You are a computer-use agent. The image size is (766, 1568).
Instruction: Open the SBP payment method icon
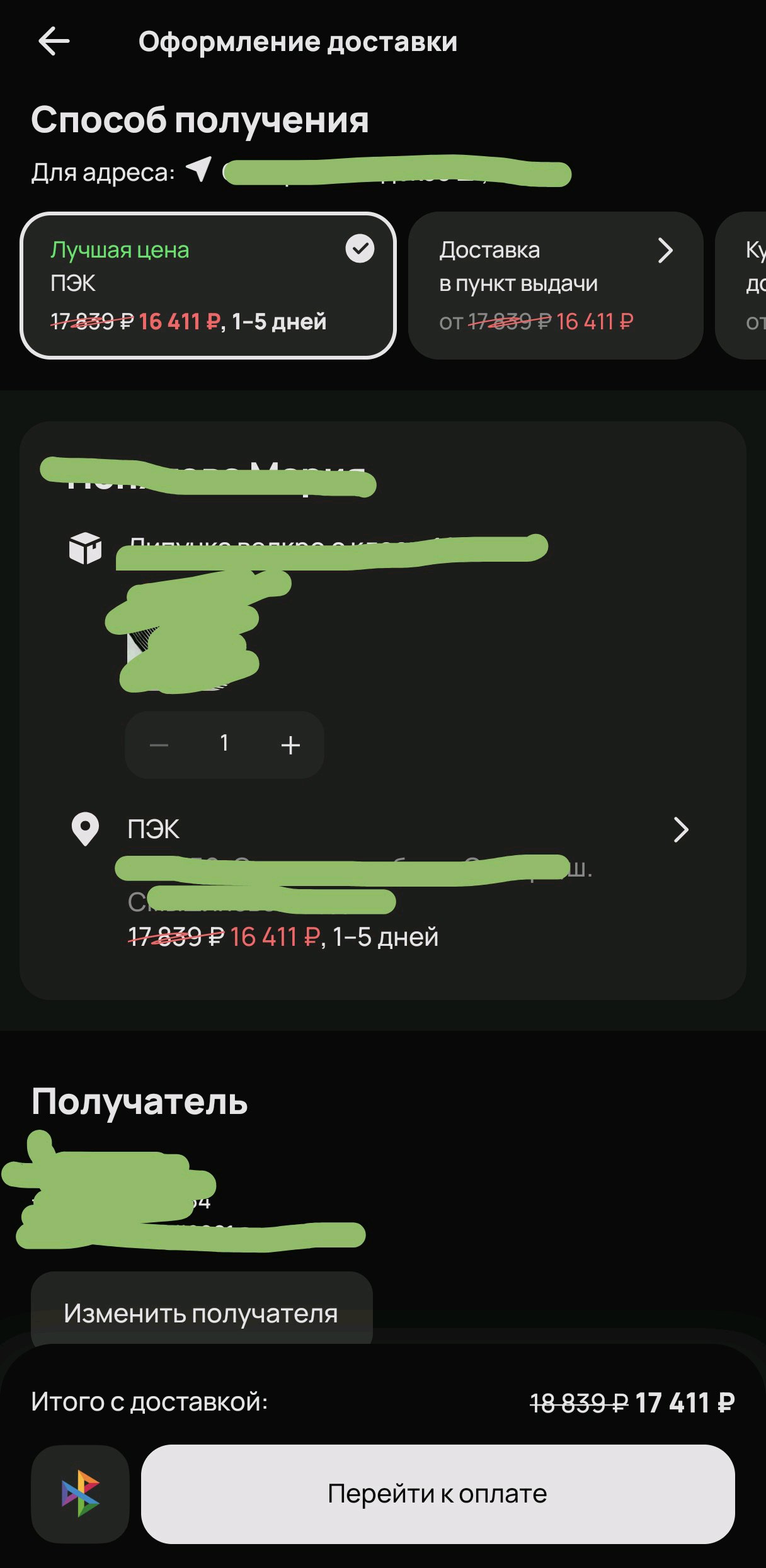tap(80, 1494)
